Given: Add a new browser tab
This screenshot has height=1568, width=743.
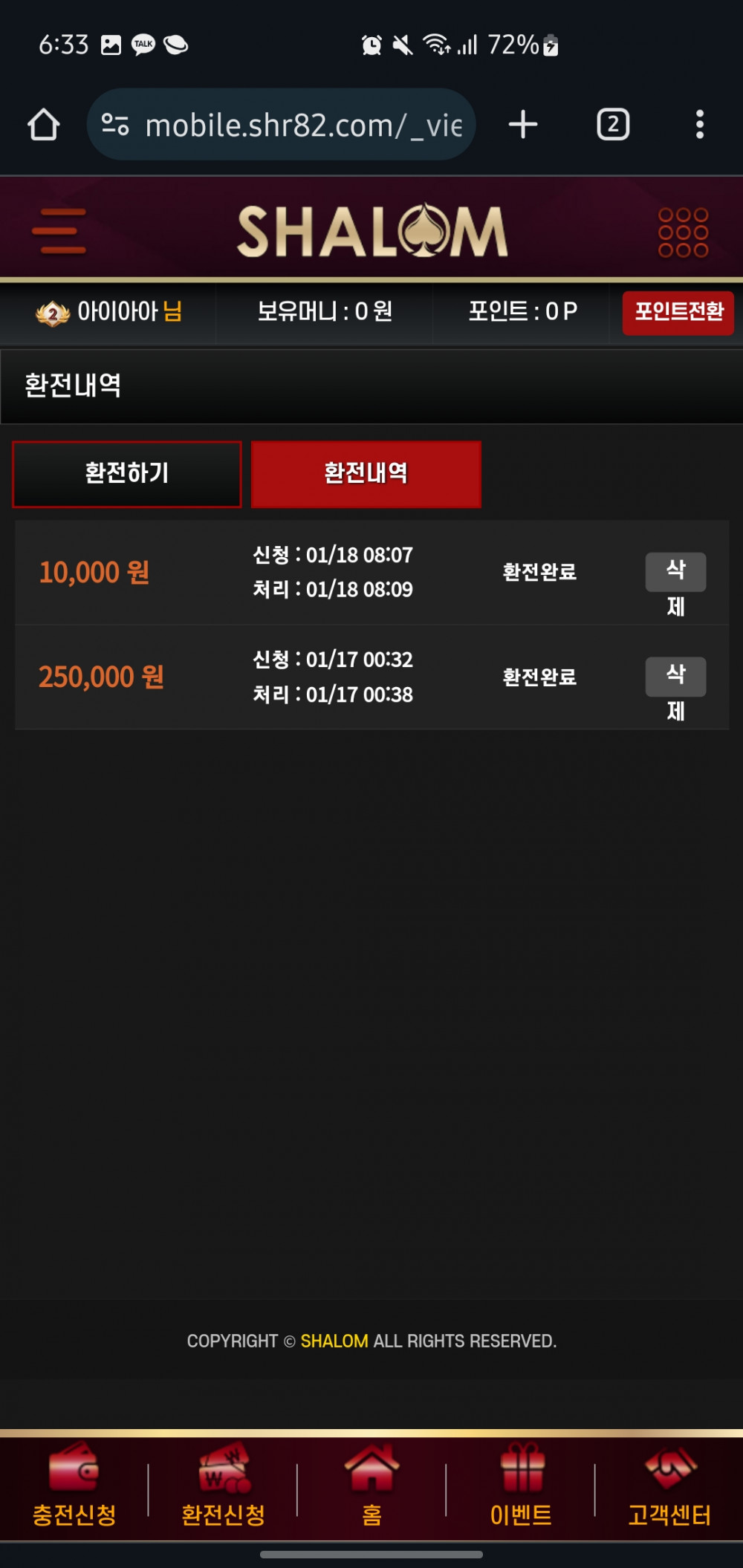Looking at the screenshot, I should pos(523,125).
